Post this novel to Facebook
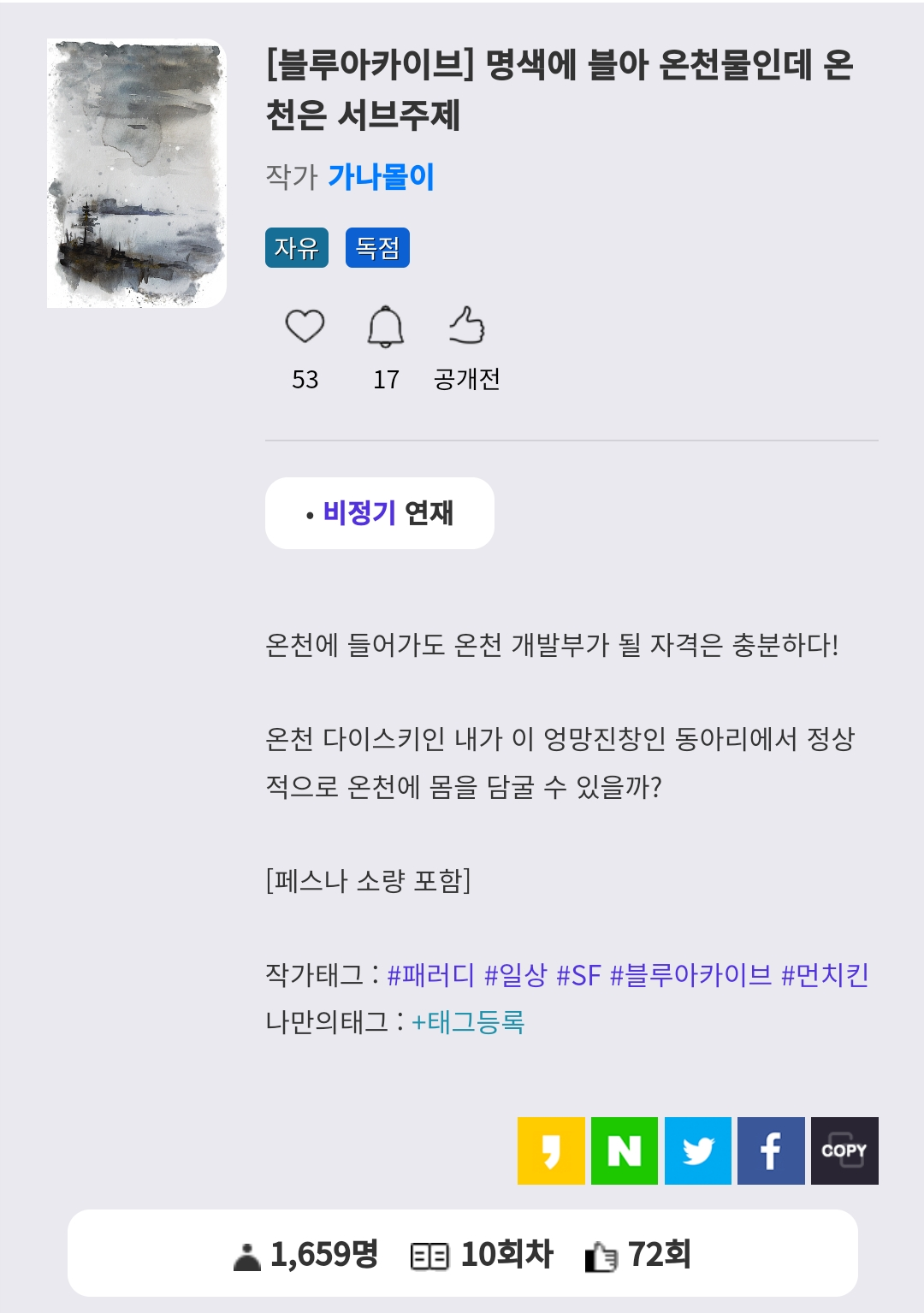 tap(771, 1150)
